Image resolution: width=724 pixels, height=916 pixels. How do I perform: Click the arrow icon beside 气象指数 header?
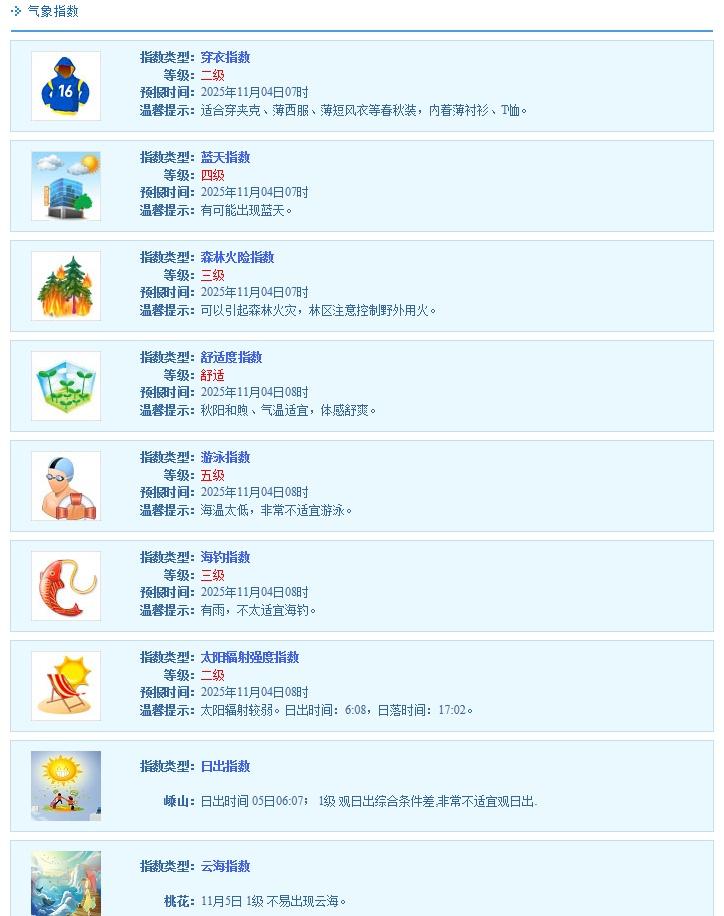pos(14,13)
